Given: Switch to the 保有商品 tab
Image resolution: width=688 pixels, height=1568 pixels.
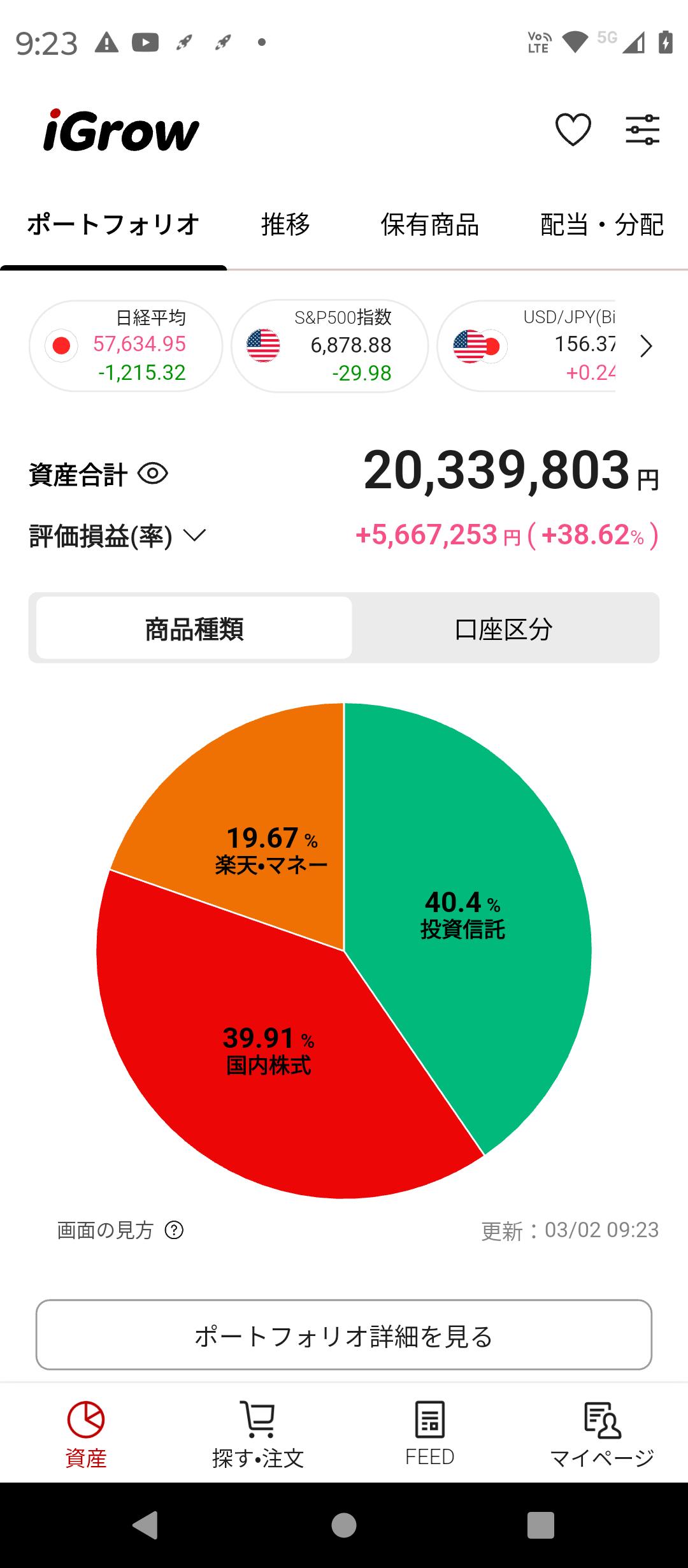Looking at the screenshot, I should [429, 224].
